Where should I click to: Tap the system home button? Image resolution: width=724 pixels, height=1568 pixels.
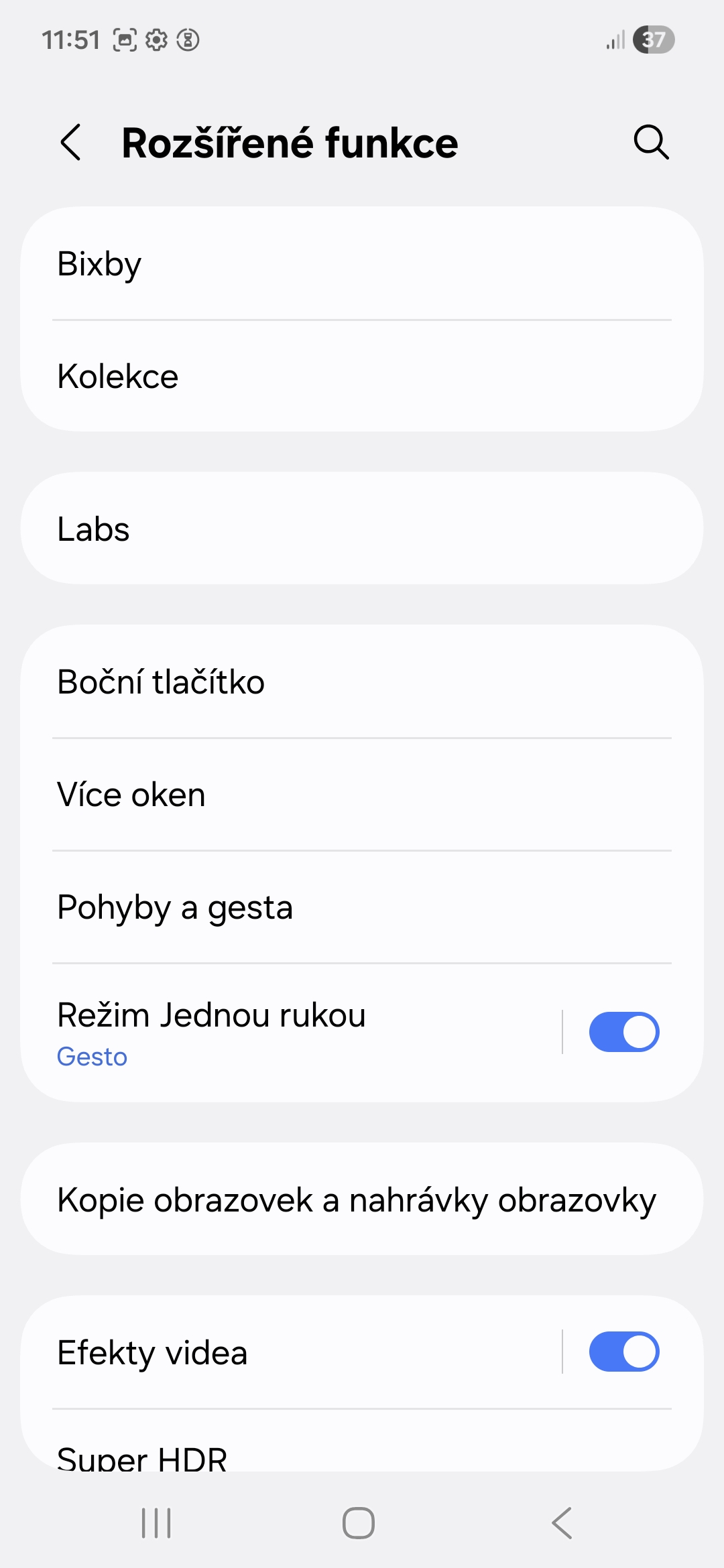pos(359,1523)
